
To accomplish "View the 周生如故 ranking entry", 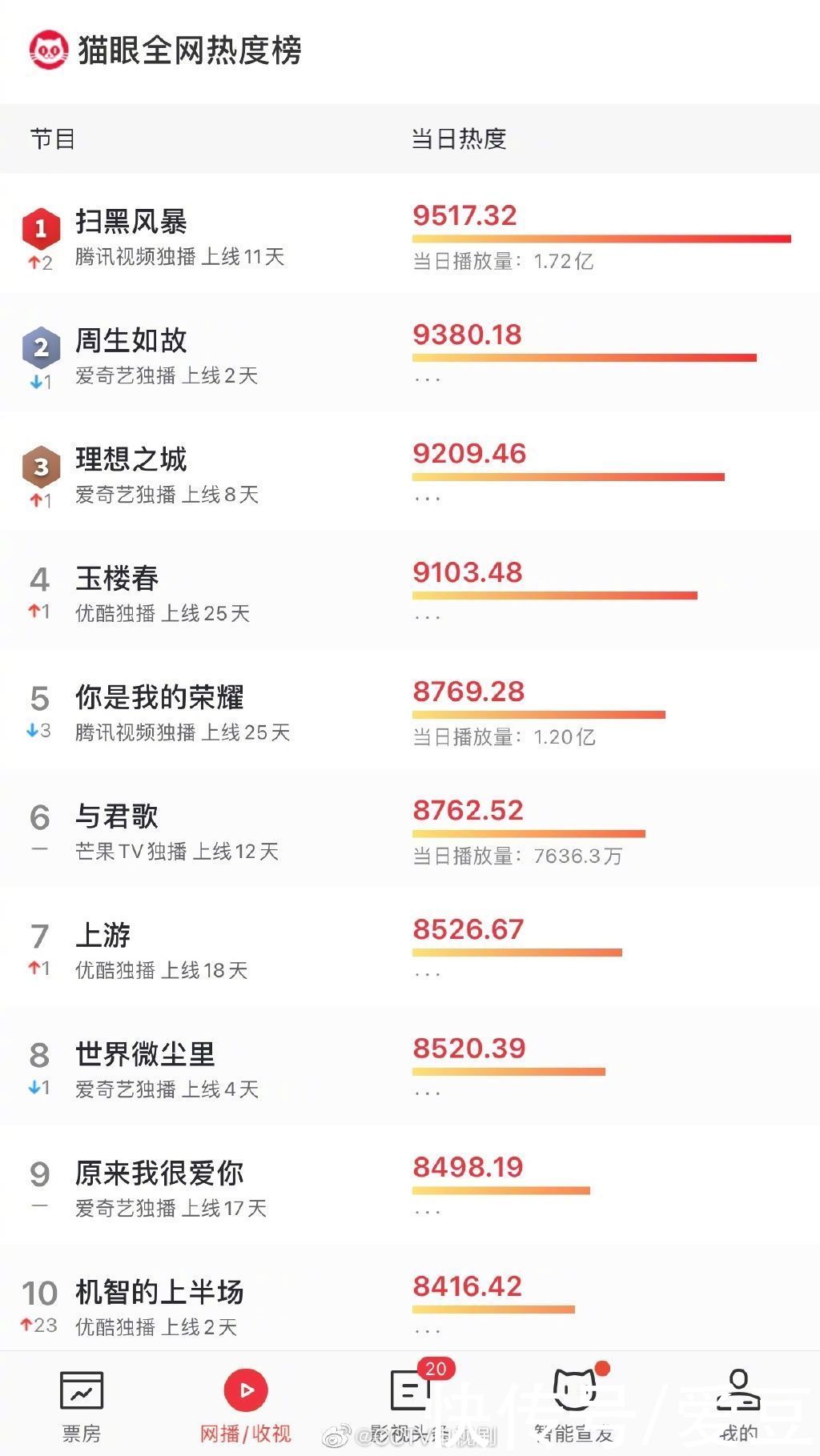I will [131, 341].
